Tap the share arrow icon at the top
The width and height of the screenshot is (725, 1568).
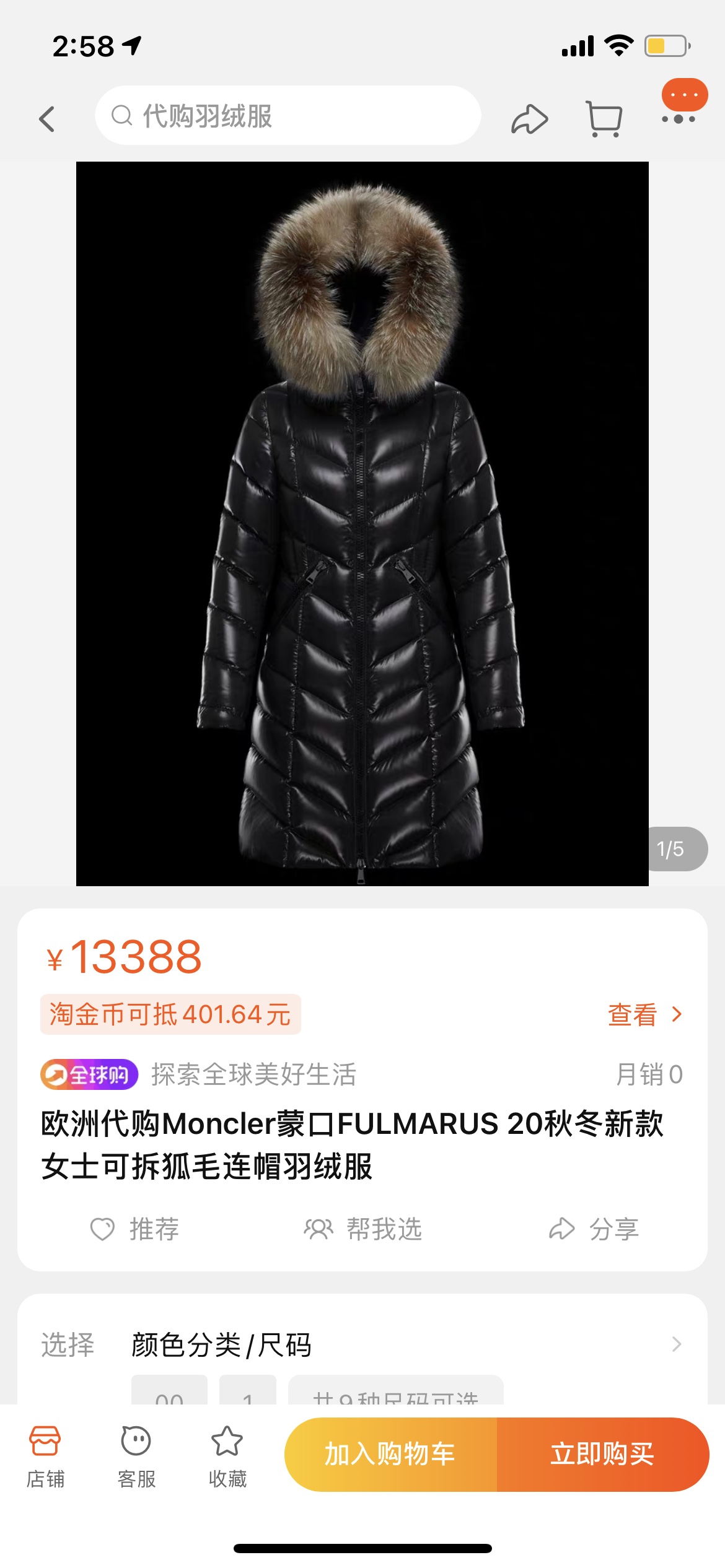pyautogui.click(x=530, y=118)
